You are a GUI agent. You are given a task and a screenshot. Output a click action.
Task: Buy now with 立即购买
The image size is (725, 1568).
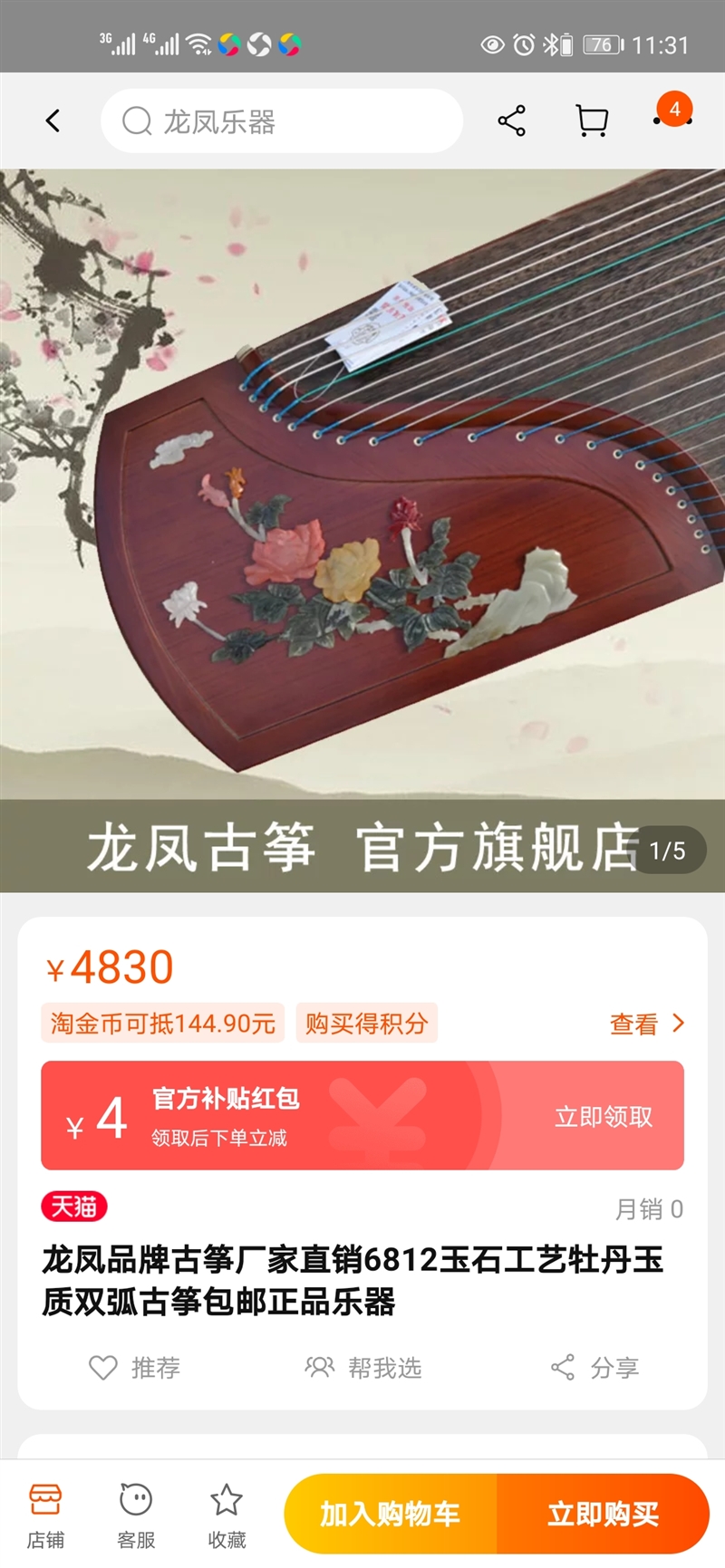point(603,1514)
